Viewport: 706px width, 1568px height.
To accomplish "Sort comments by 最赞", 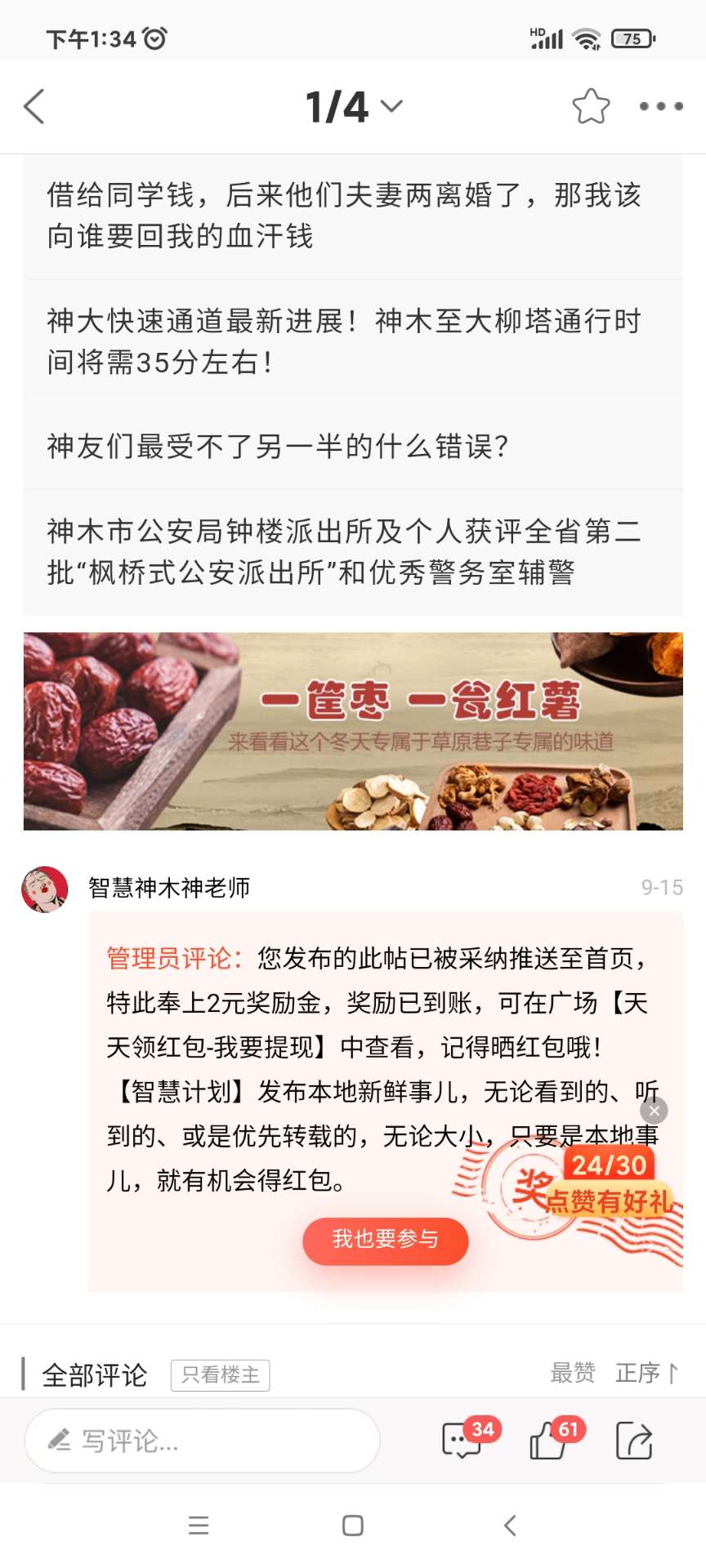I will (x=573, y=1373).
